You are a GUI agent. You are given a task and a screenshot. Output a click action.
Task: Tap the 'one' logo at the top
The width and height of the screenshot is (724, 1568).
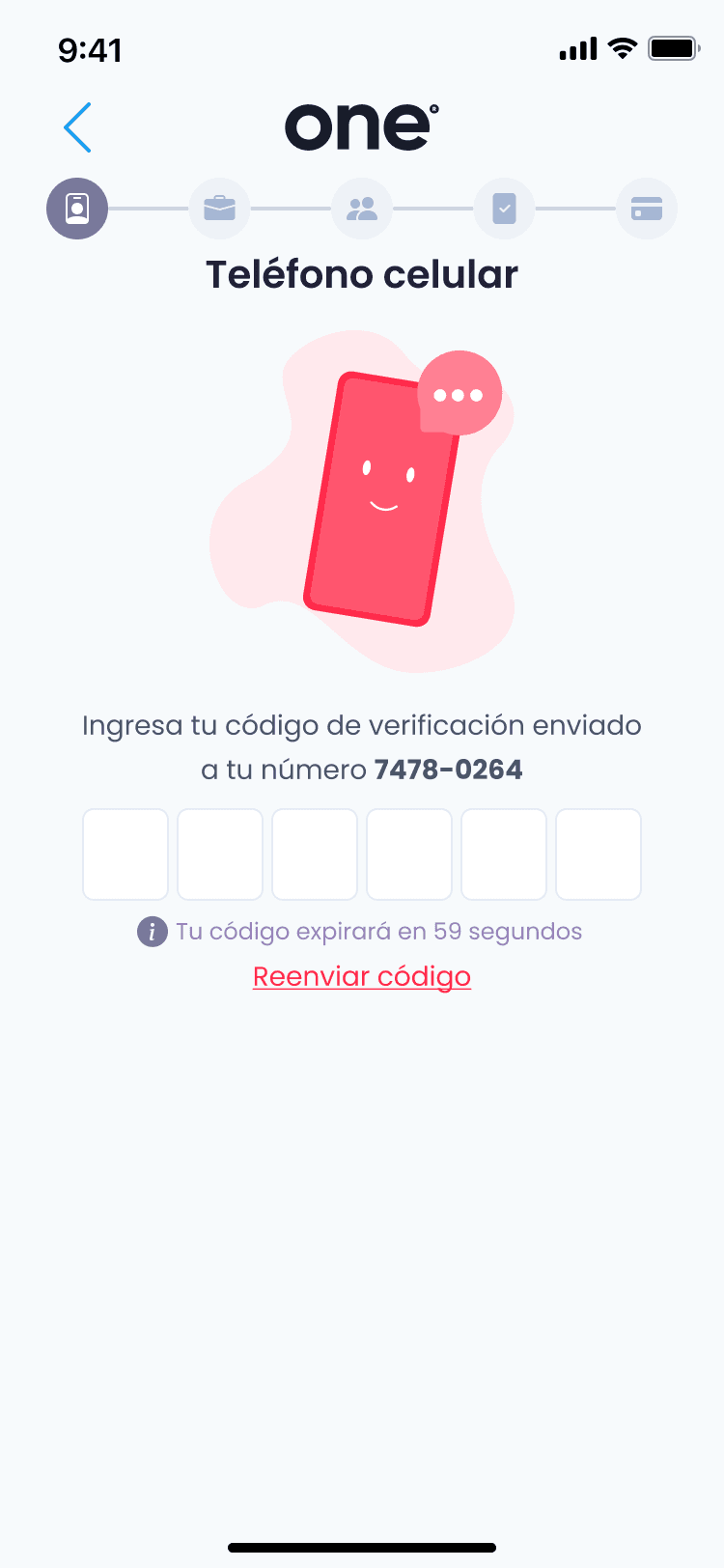pos(358,126)
